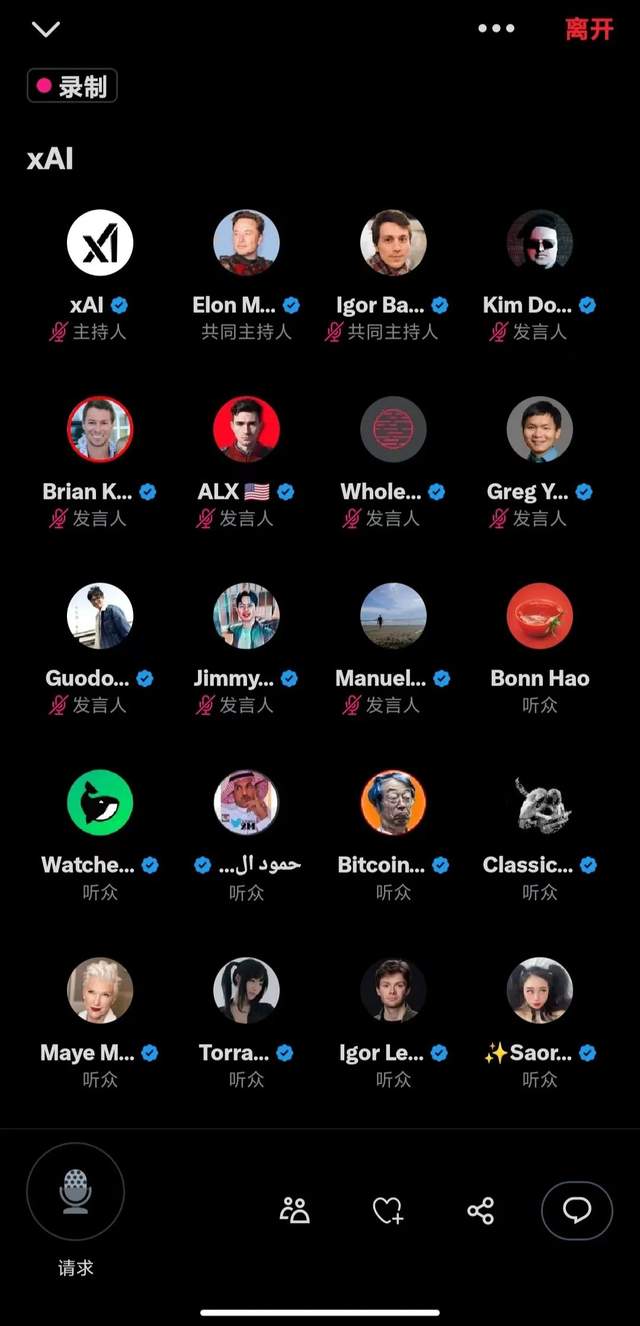The width and height of the screenshot is (640, 1326).
Task: Open Maye M... listener profile
Action: pyautogui.click(x=100, y=991)
